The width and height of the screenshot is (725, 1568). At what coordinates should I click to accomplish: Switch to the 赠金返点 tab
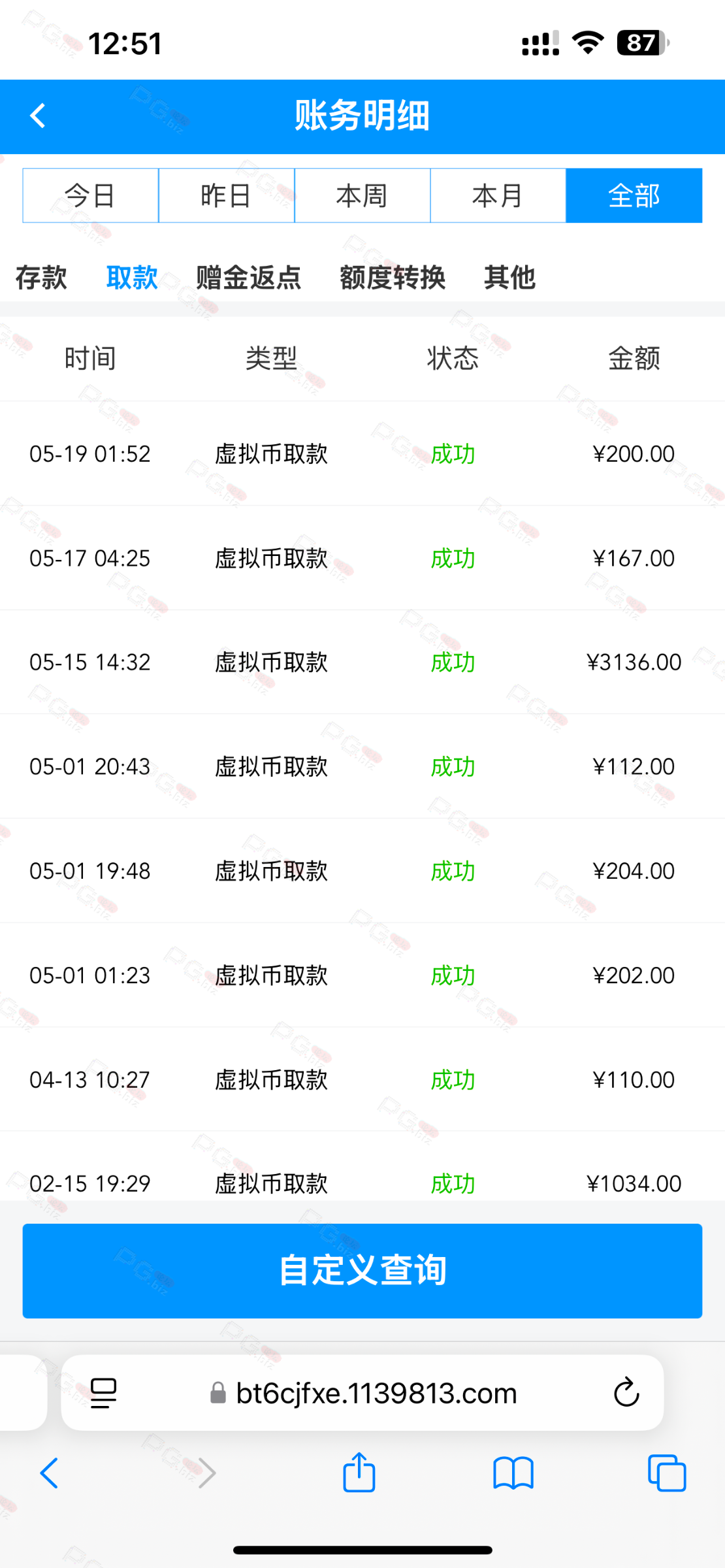pos(249,278)
